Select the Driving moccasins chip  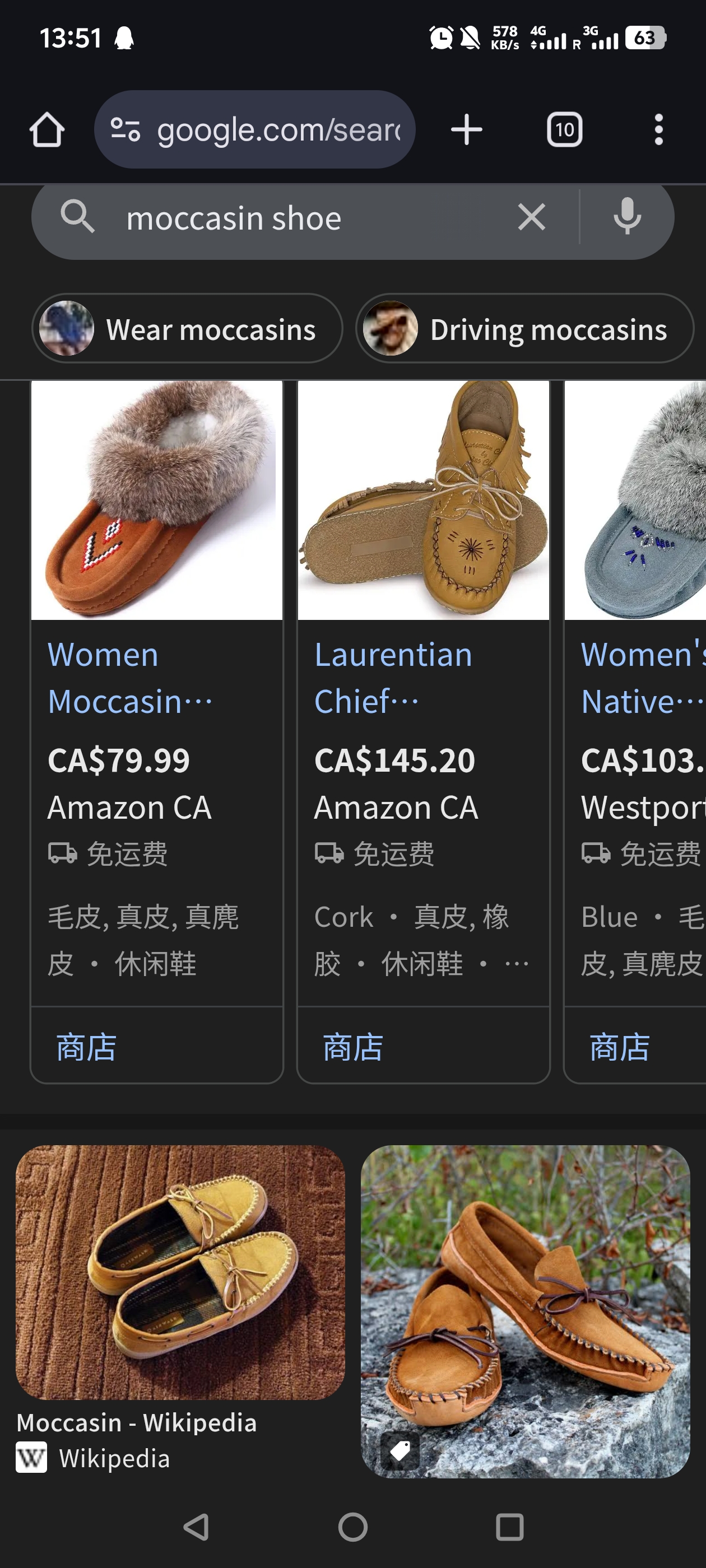pyautogui.click(x=525, y=329)
